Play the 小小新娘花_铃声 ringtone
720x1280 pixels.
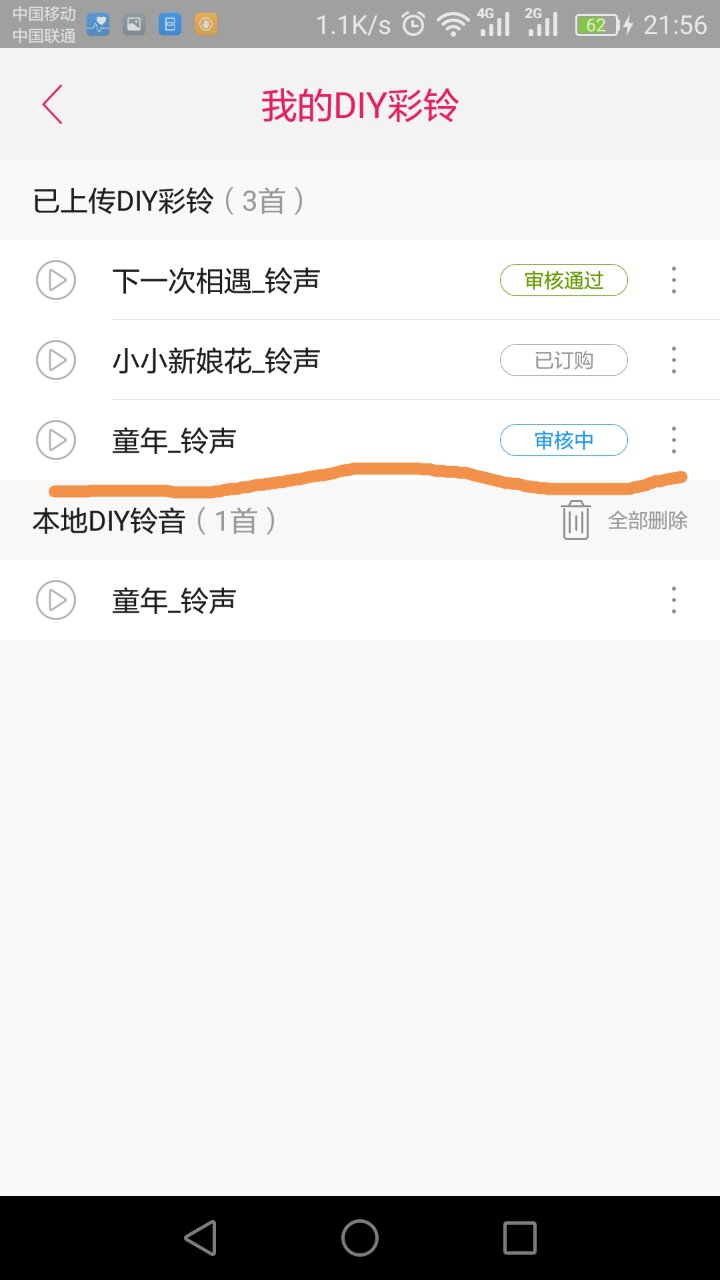(56, 360)
